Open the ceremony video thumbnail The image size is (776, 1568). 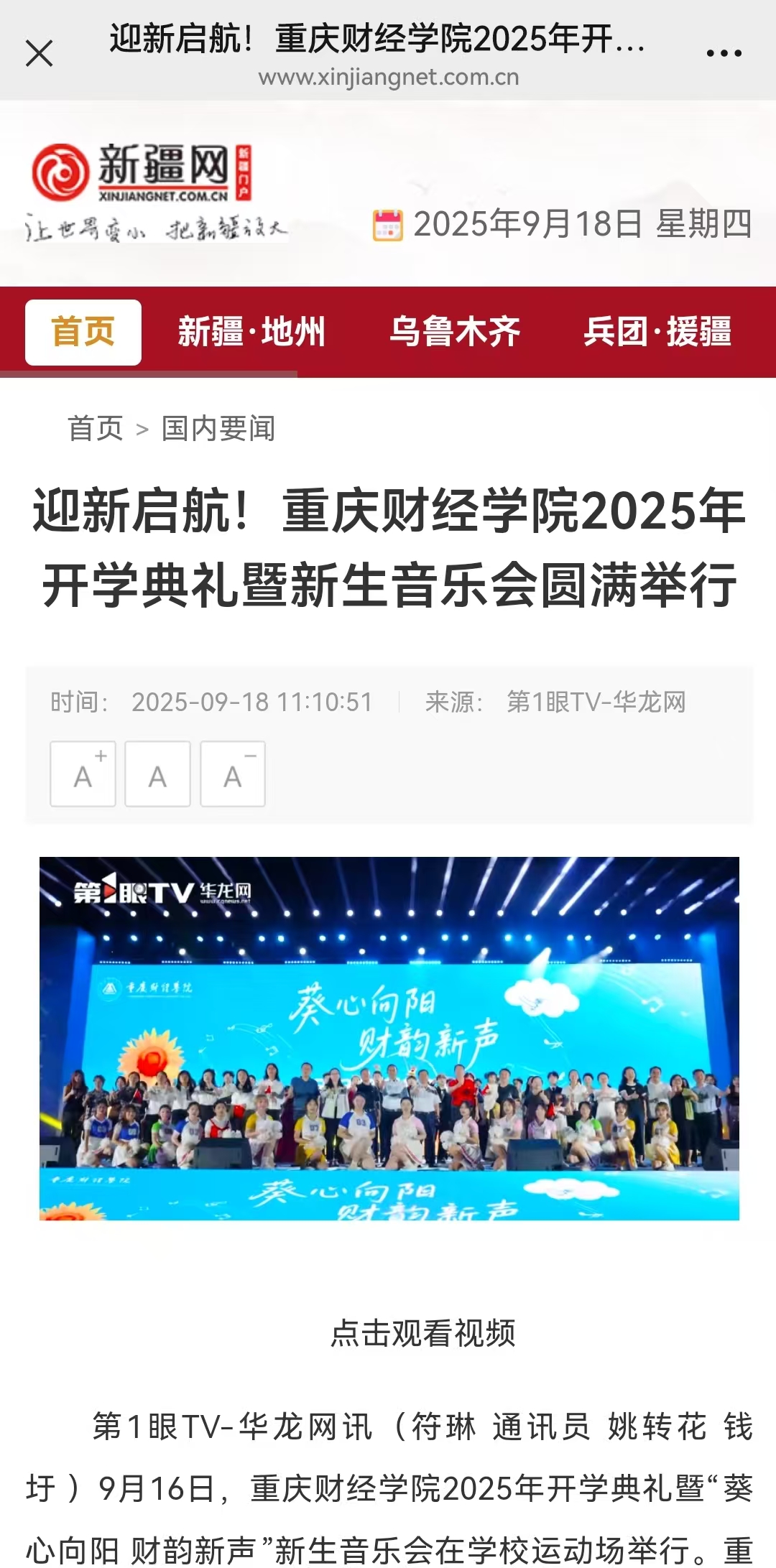pos(389,1038)
